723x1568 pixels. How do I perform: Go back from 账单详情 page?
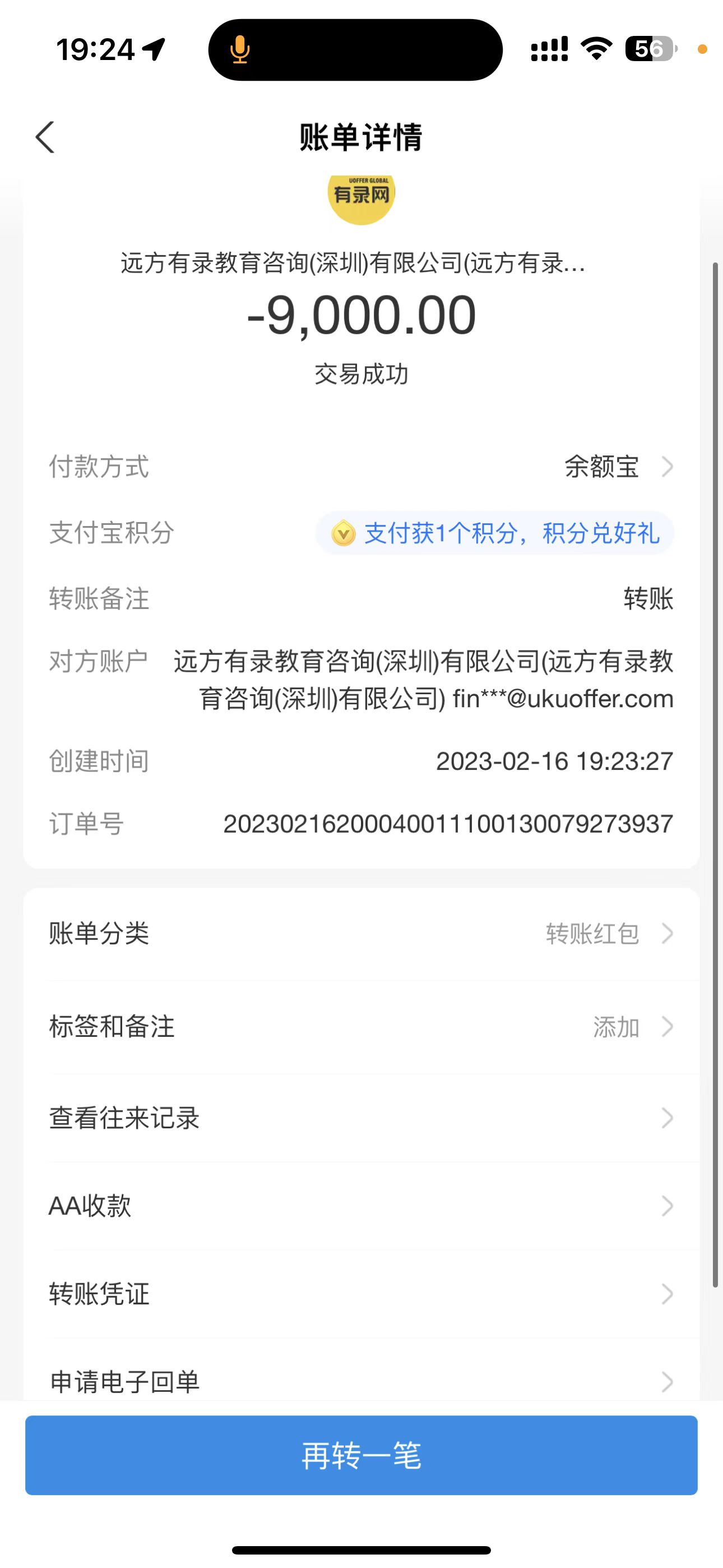[45, 137]
